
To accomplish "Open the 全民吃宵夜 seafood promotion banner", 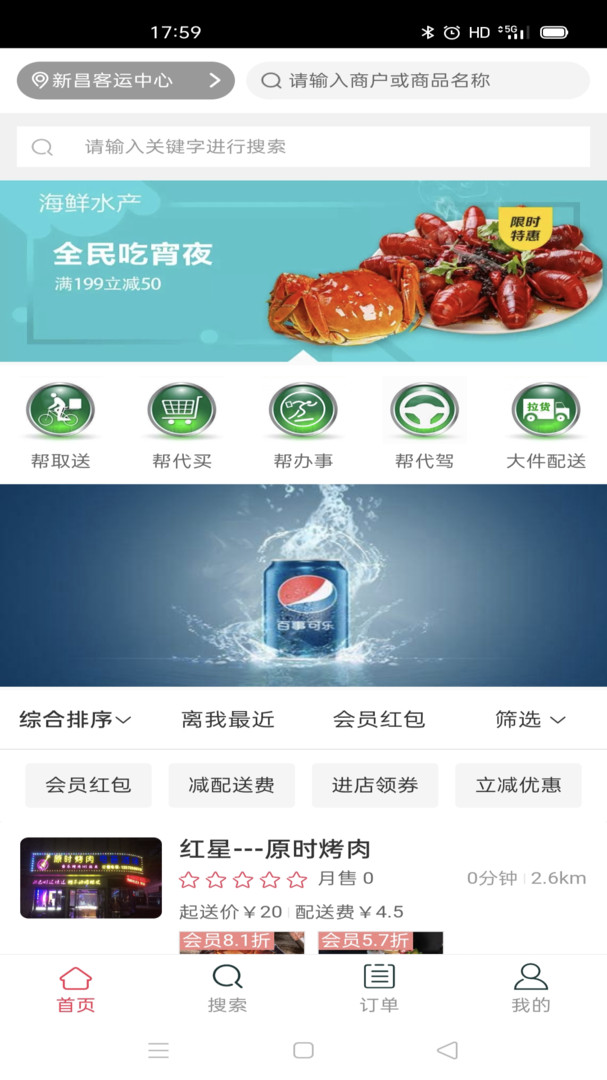I will pyautogui.click(x=303, y=270).
